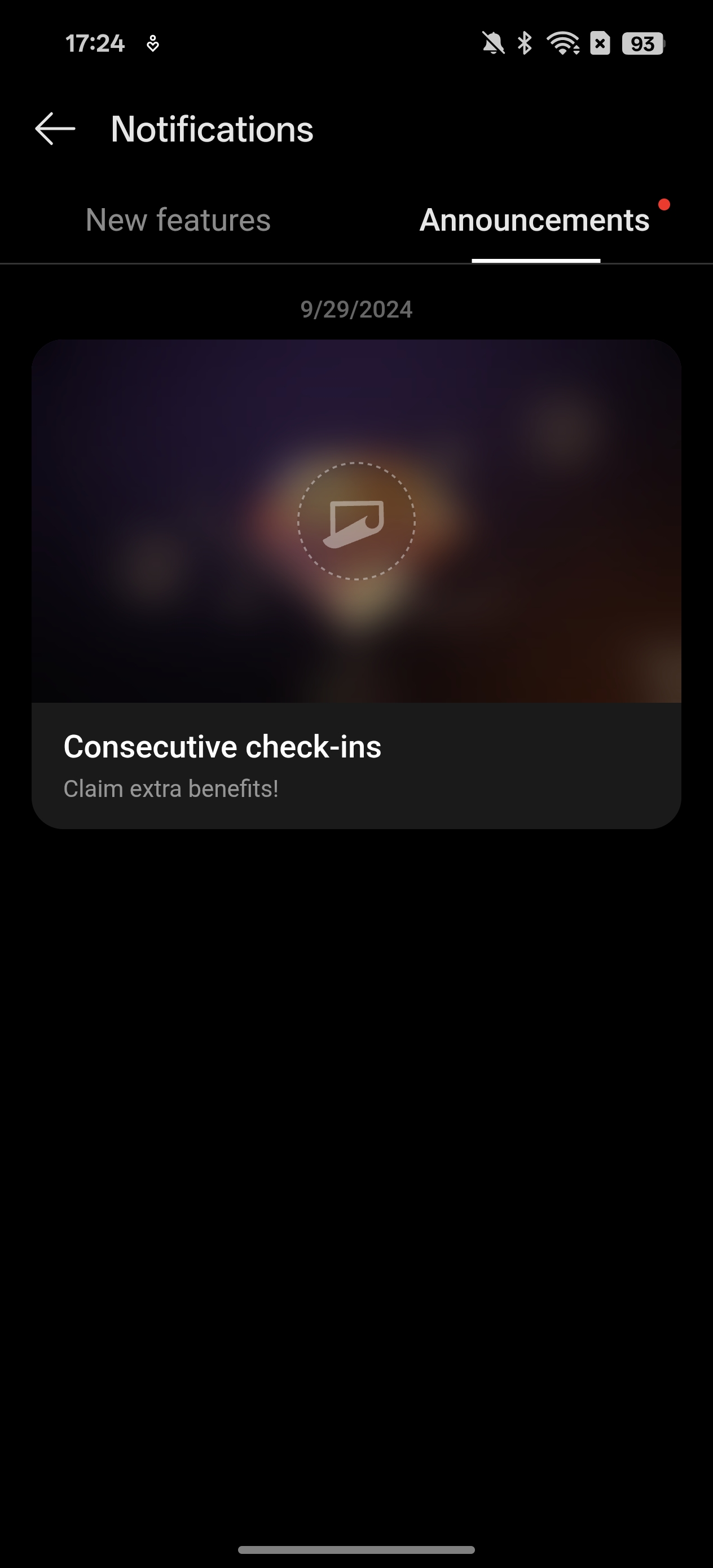
Task: Select the Announcements tab
Action: tap(535, 220)
